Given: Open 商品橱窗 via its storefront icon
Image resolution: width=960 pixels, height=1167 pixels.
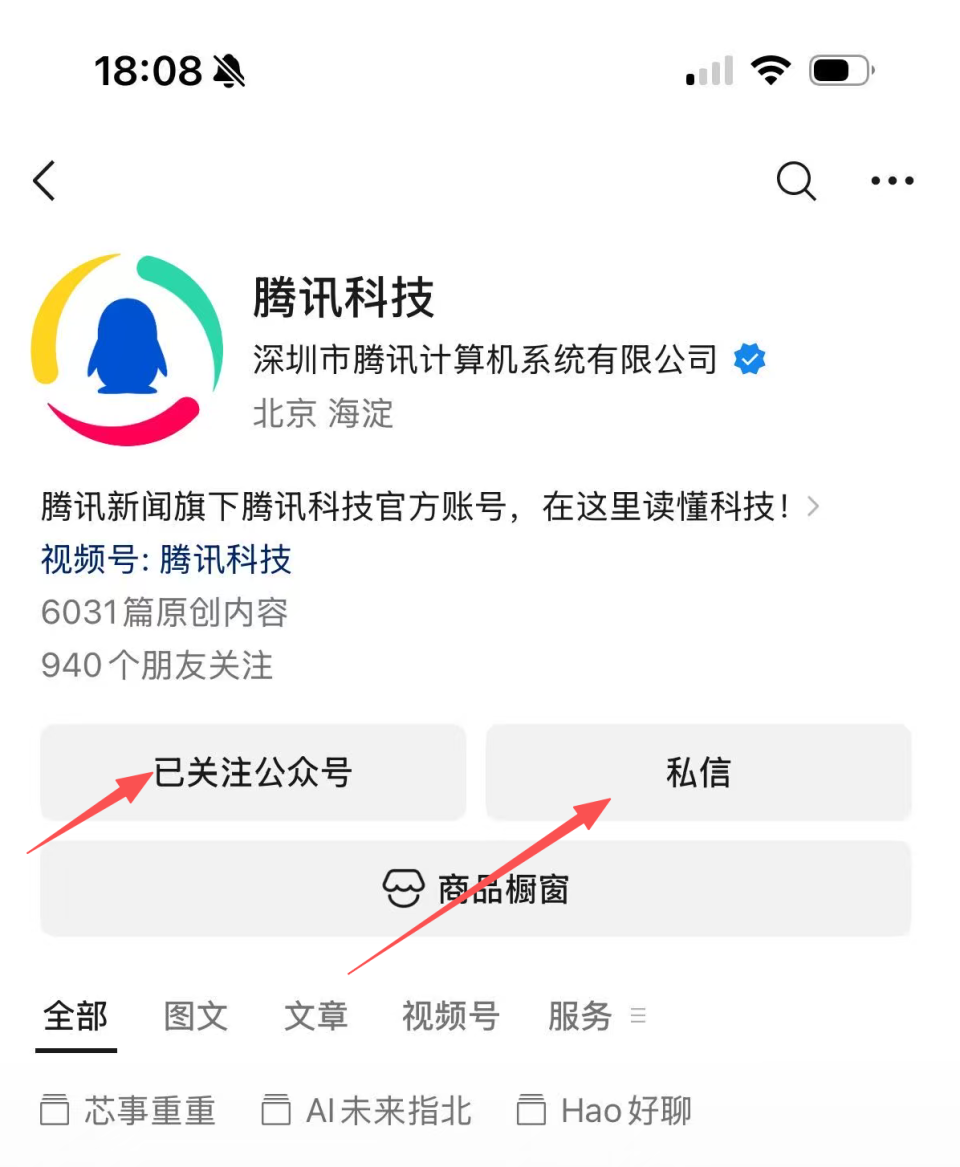Looking at the screenshot, I should pos(402,889).
